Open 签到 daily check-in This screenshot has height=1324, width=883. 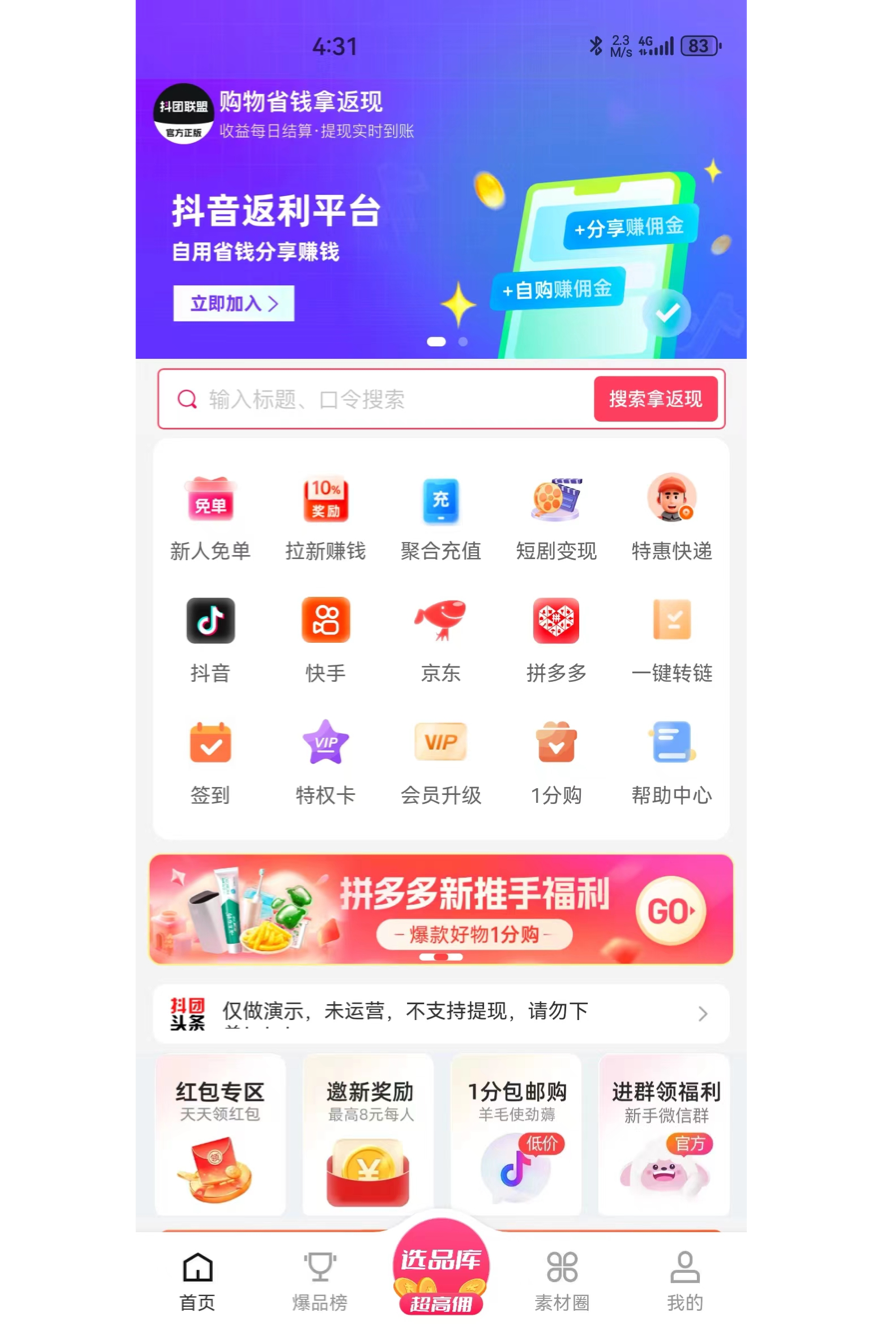point(210,762)
